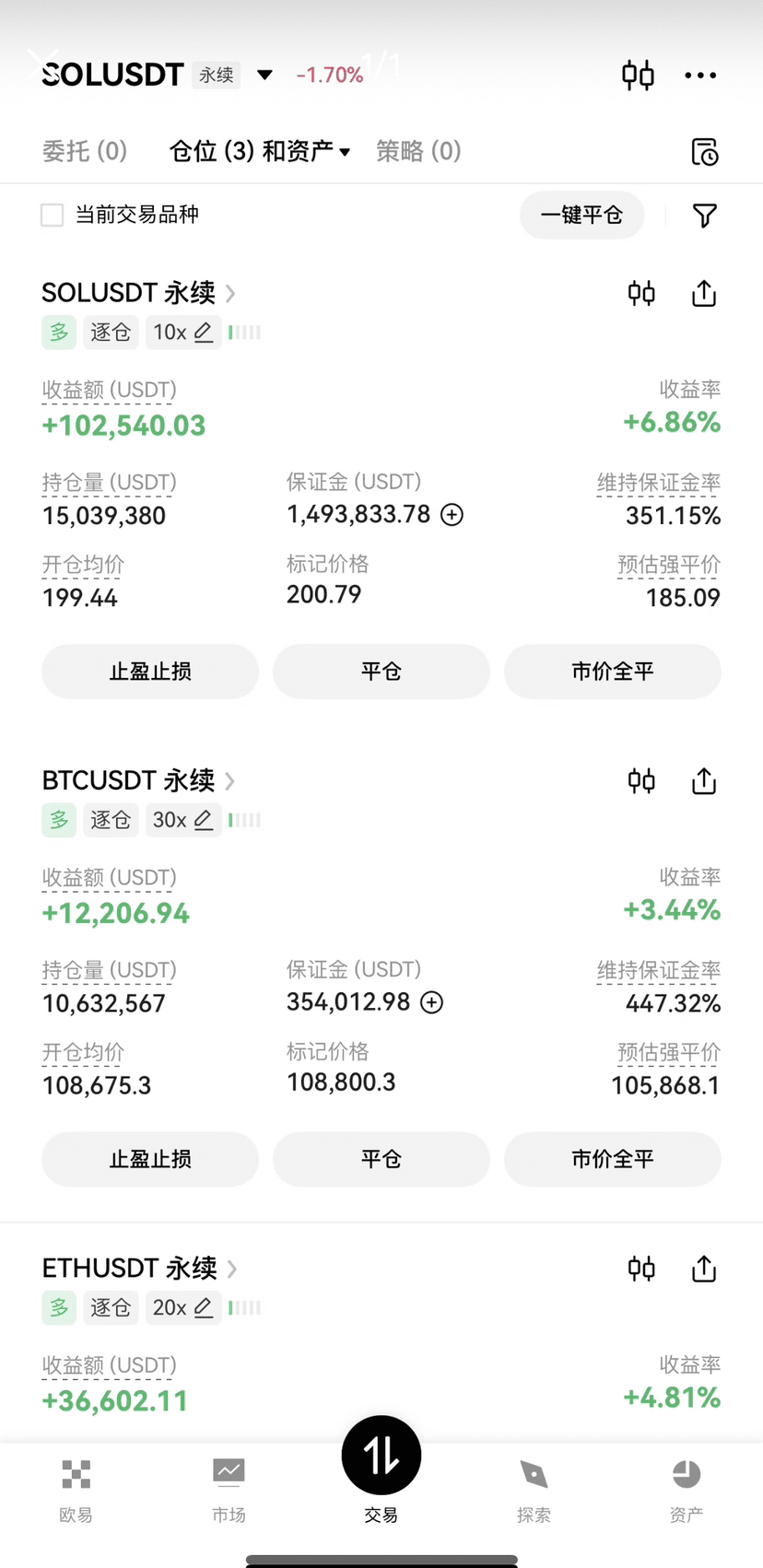Screen dimensions: 763x1568
Task: Add margin to the SOLUSDT position
Action: (452, 514)
